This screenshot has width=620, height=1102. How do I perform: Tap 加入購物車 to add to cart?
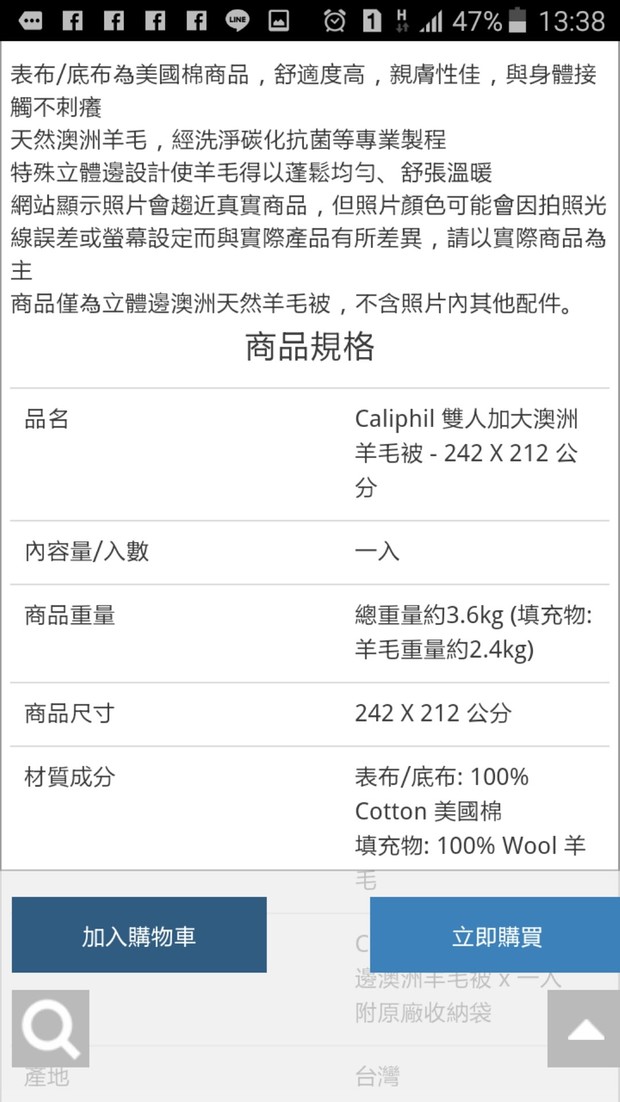[139, 935]
